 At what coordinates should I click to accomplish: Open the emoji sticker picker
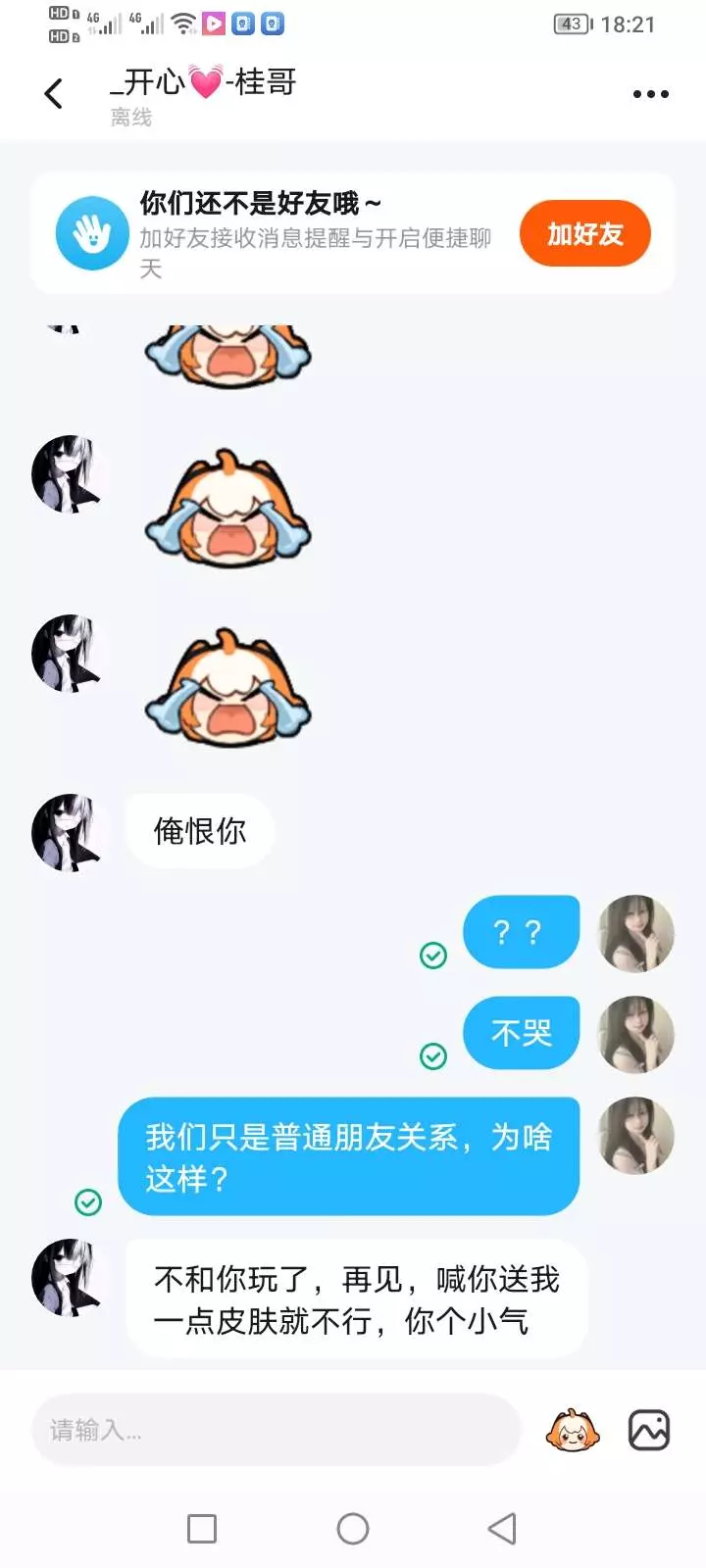pyautogui.click(x=574, y=1431)
